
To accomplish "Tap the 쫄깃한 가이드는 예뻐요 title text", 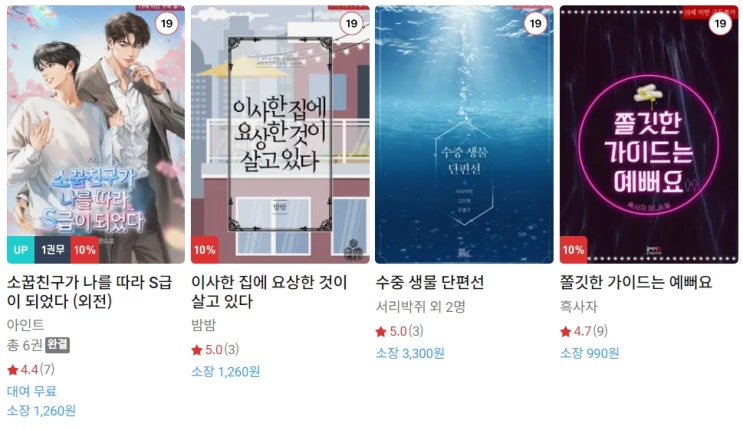I will tap(635, 282).
